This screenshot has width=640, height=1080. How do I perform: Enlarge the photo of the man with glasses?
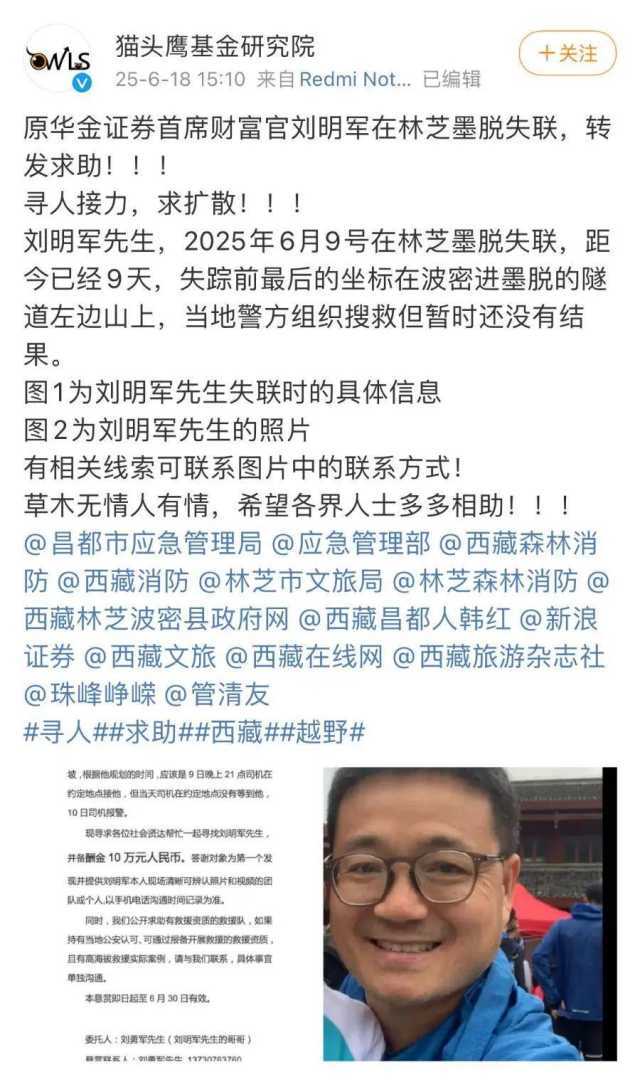click(469, 913)
